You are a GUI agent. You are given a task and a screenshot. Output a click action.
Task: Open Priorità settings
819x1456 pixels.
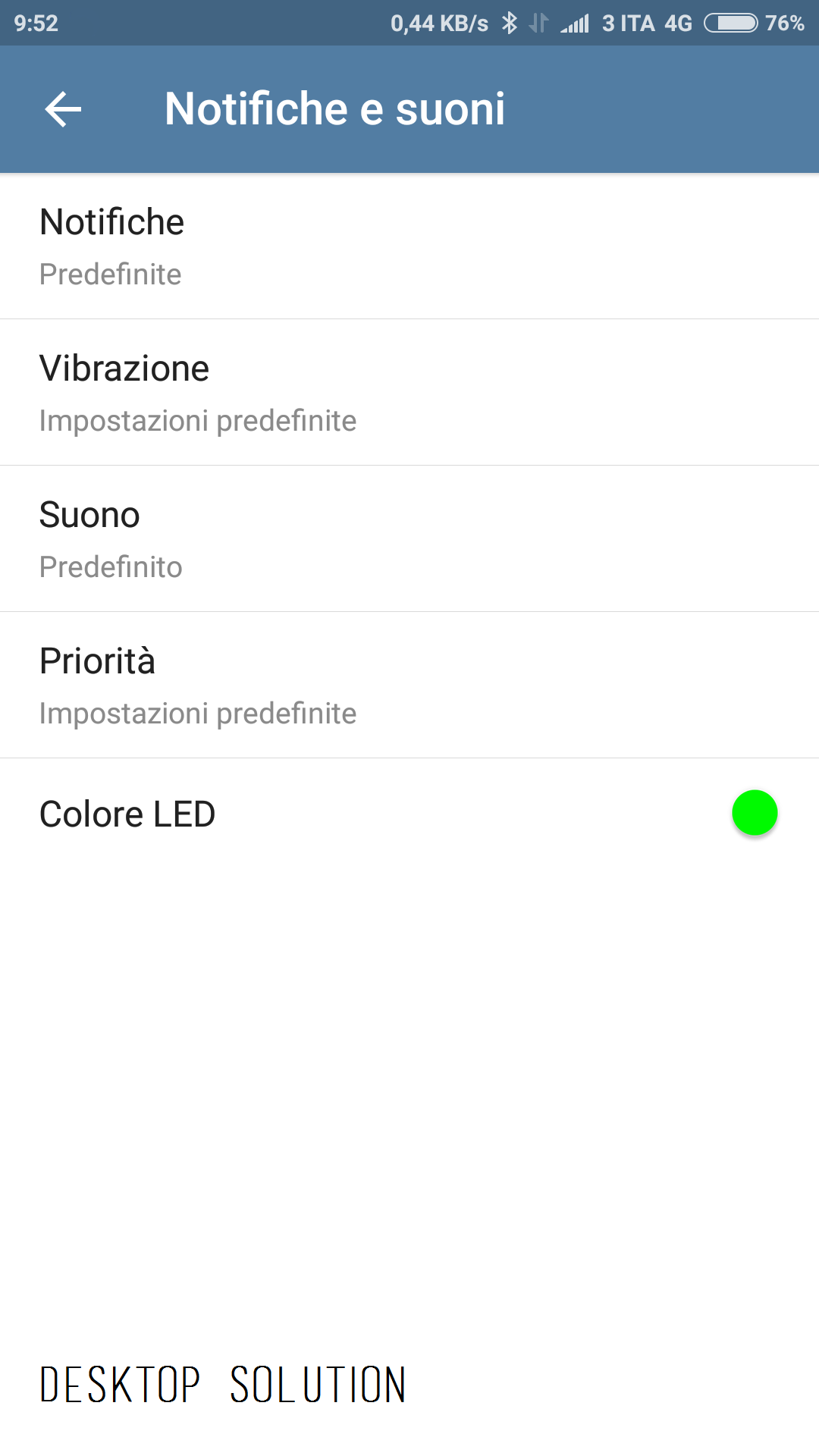coord(409,686)
